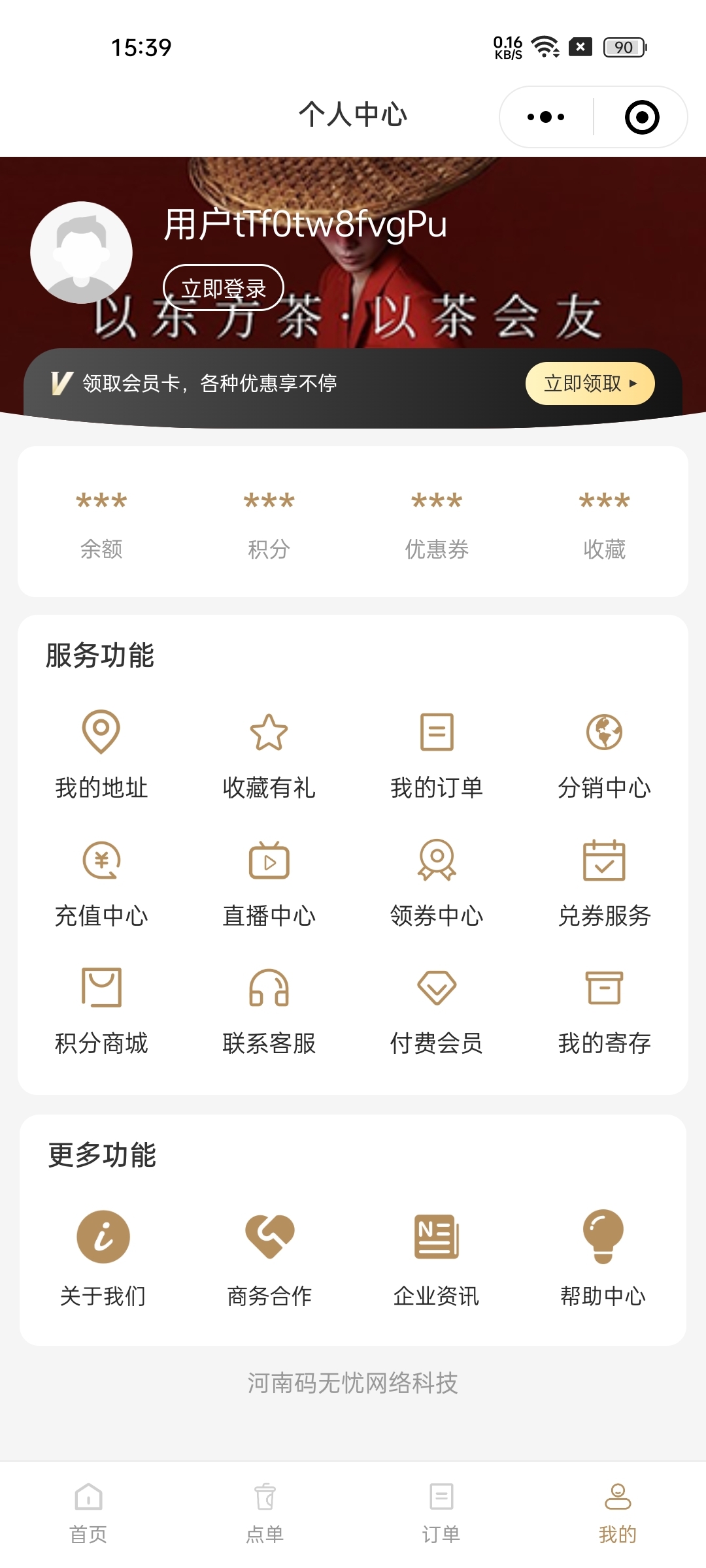Switch to the 首页 home tab
The height and width of the screenshot is (1568, 706).
pyautogui.click(x=88, y=1513)
